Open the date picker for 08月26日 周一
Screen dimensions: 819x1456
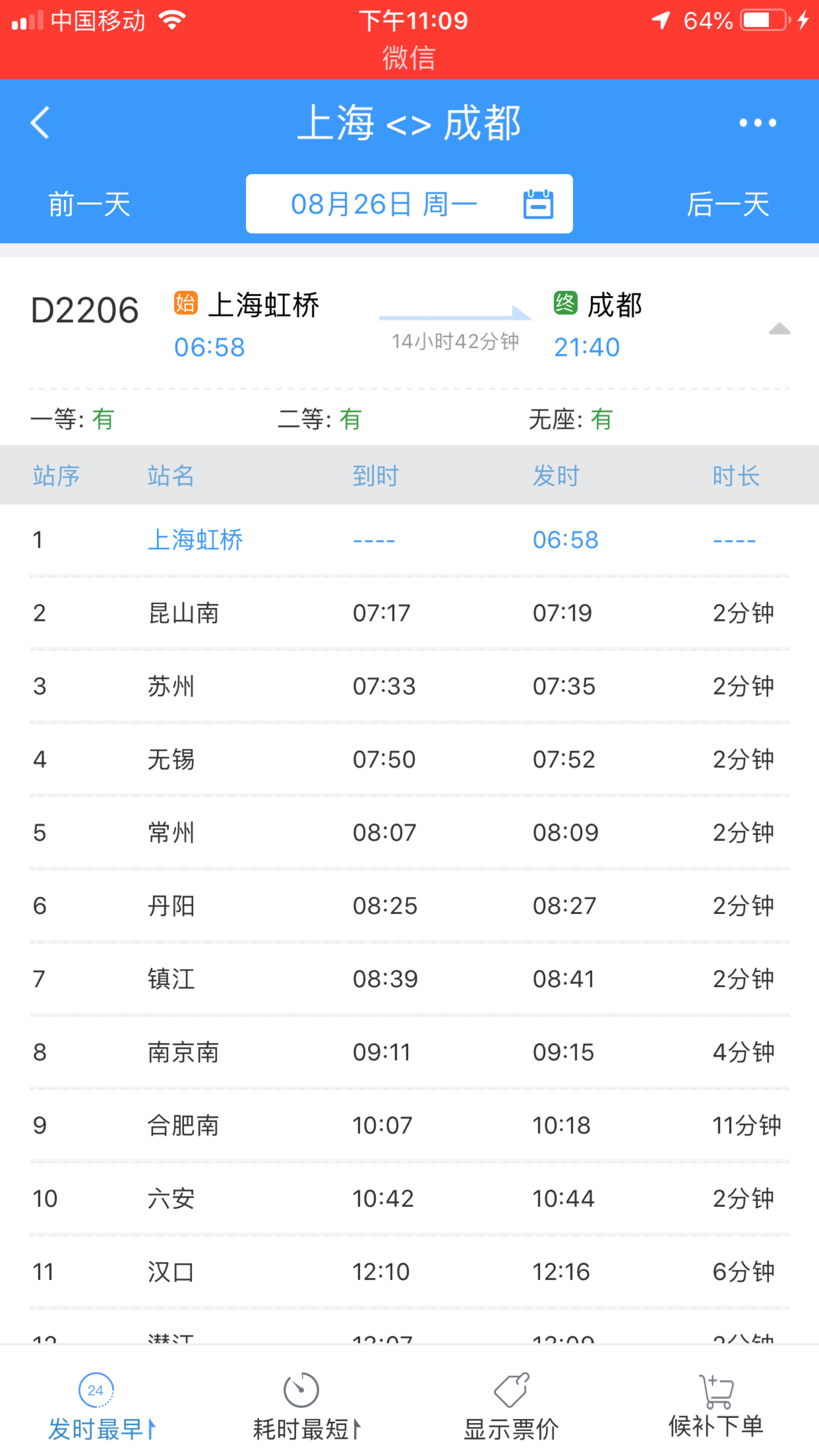pos(409,204)
